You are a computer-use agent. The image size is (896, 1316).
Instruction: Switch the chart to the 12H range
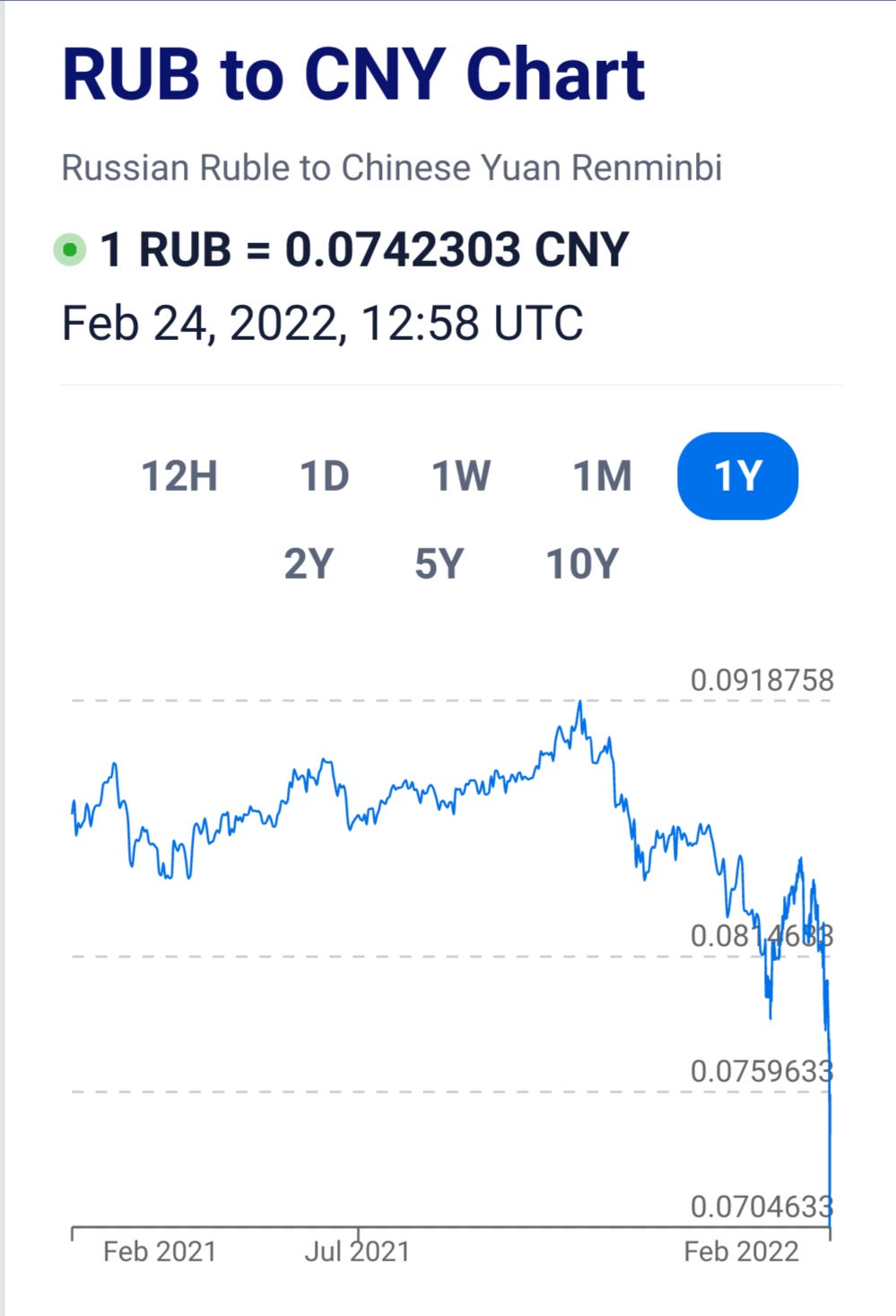coord(179,475)
